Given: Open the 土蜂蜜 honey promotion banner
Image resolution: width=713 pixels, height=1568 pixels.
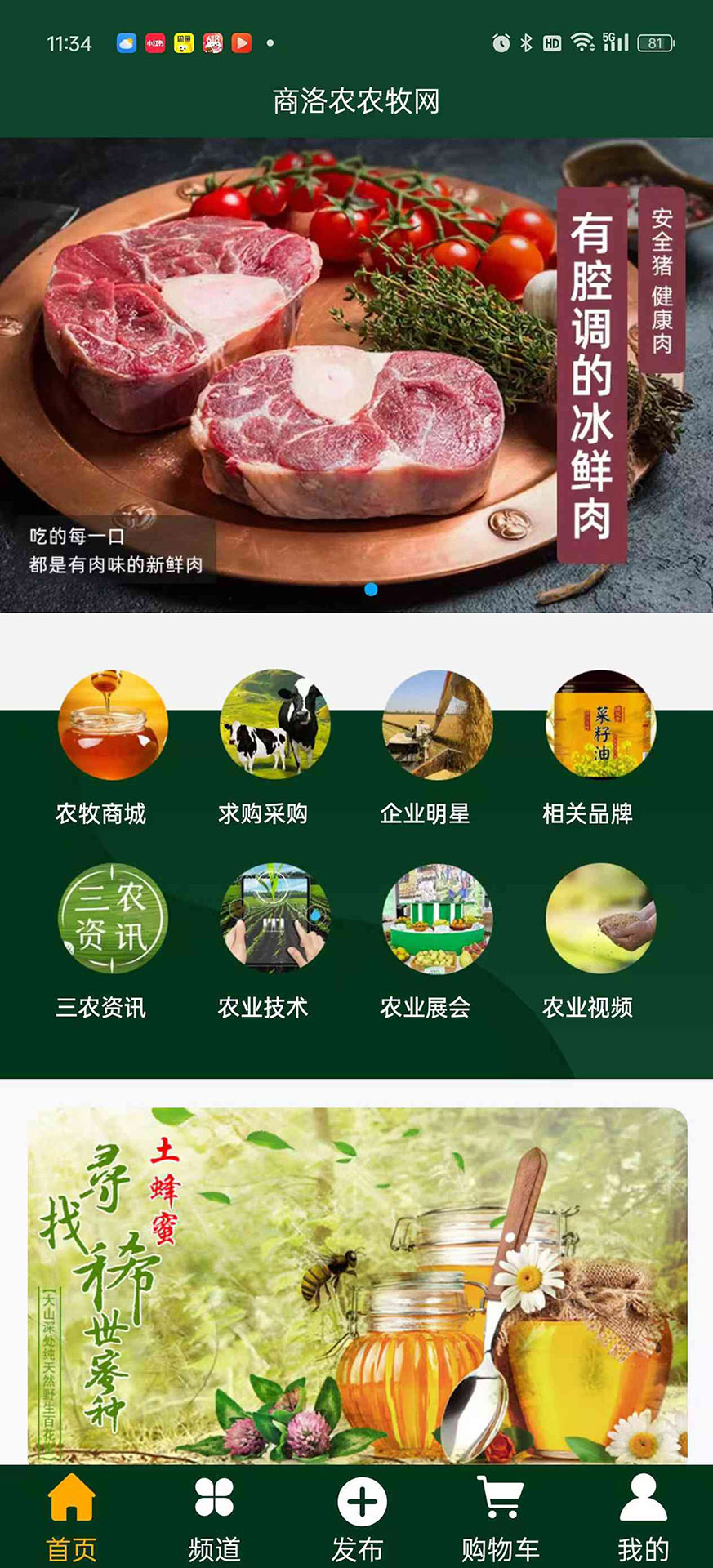Looking at the screenshot, I should [357, 1284].
